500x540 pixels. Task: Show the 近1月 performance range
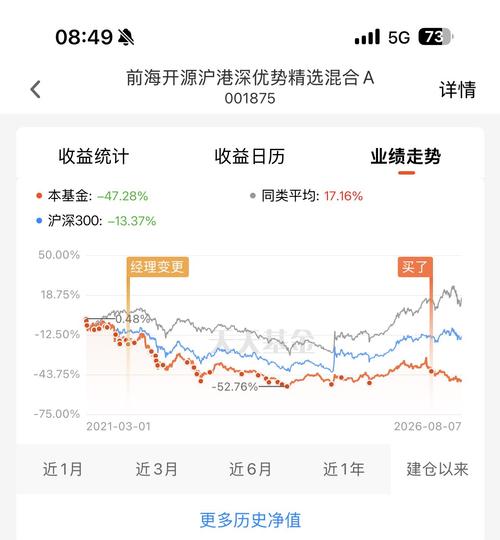(x=63, y=469)
